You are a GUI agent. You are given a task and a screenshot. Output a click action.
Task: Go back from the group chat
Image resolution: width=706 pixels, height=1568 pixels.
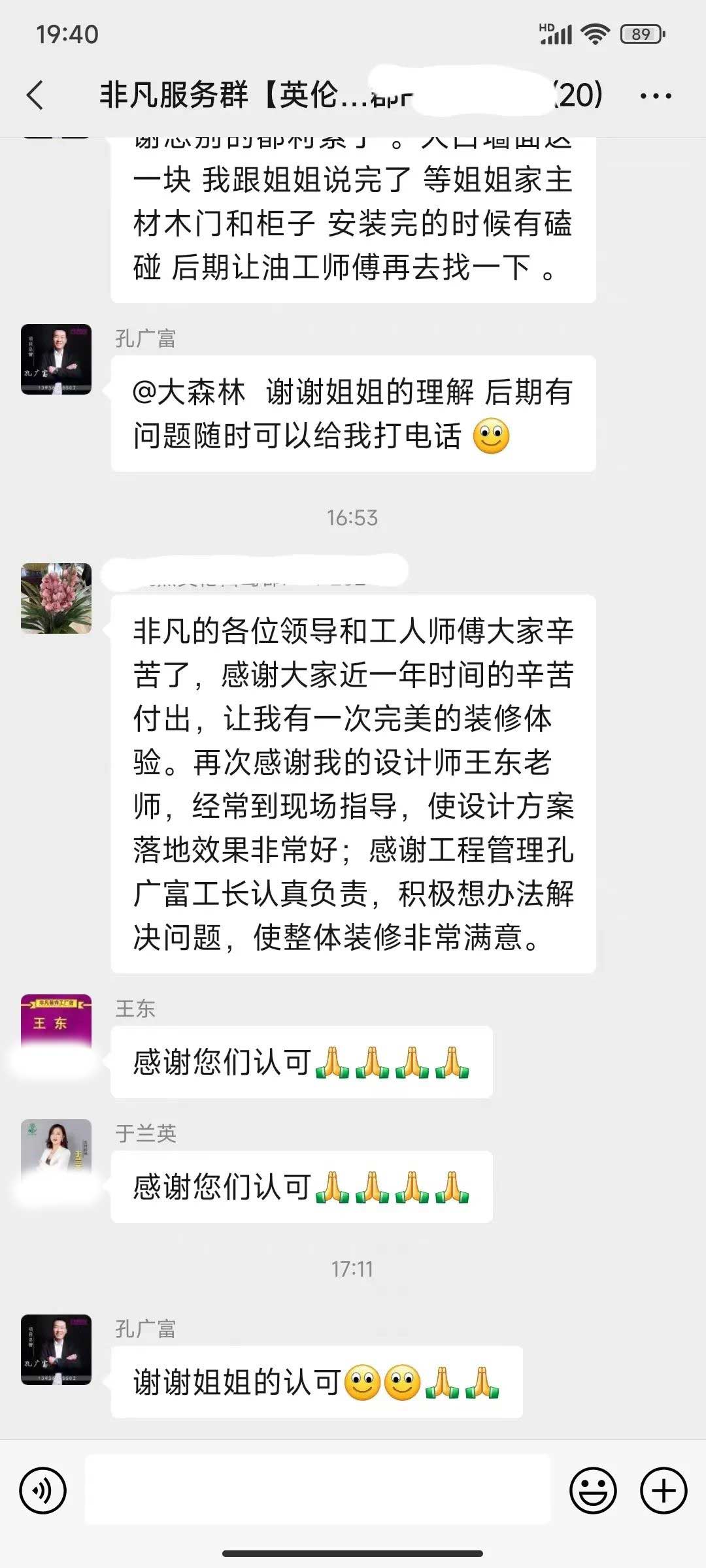tap(35, 95)
